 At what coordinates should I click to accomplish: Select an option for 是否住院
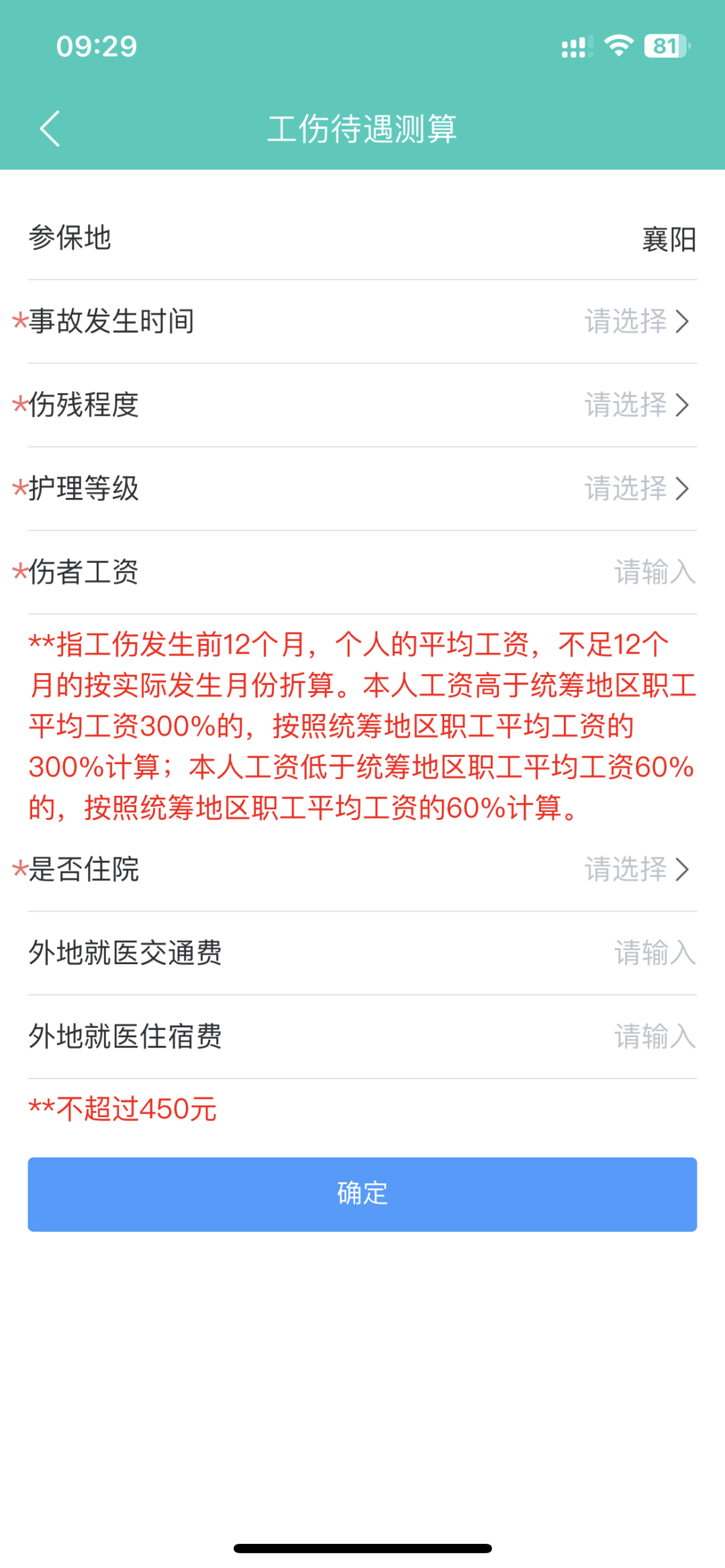[x=626, y=870]
